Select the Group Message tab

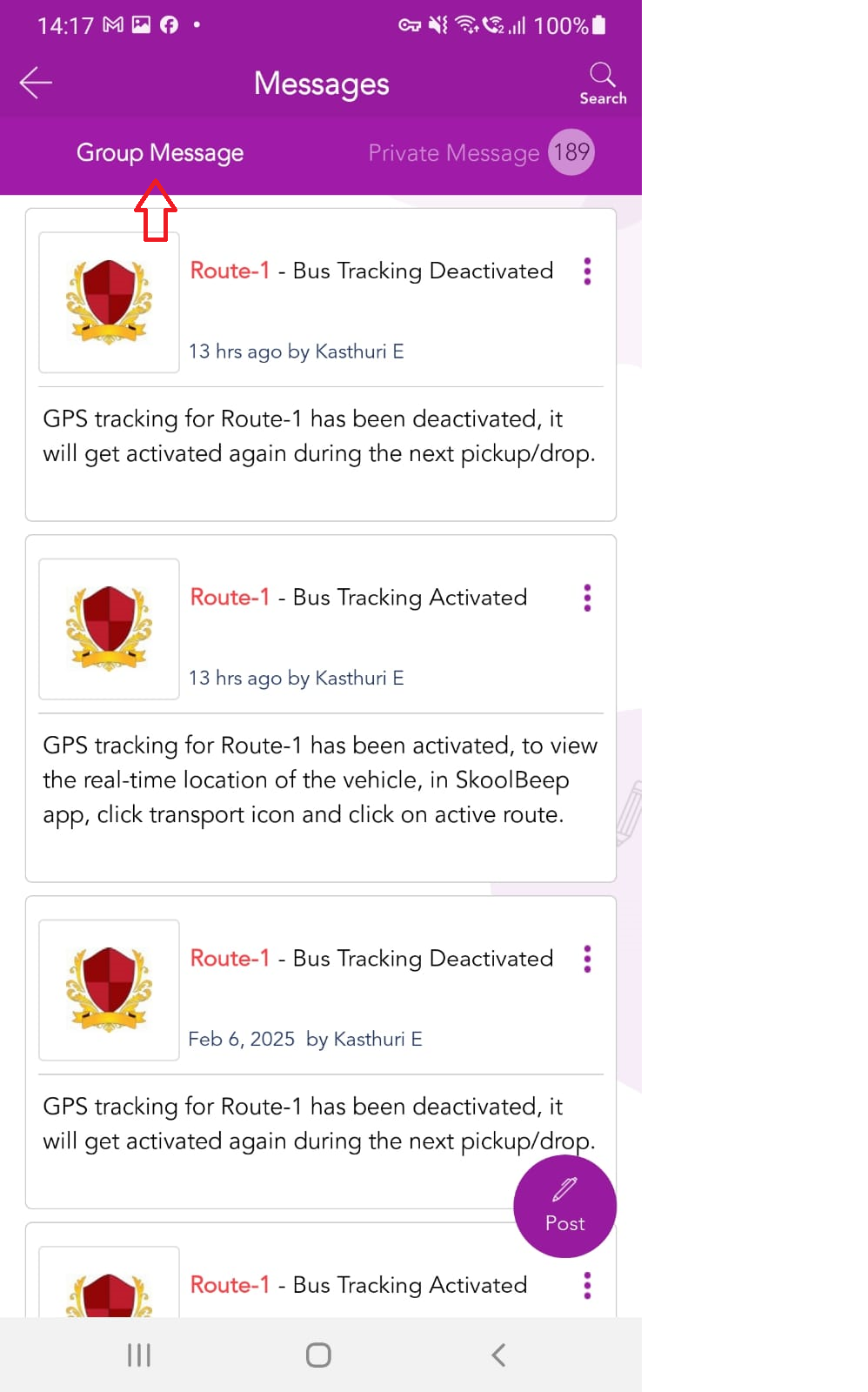[x=160, y=152]
